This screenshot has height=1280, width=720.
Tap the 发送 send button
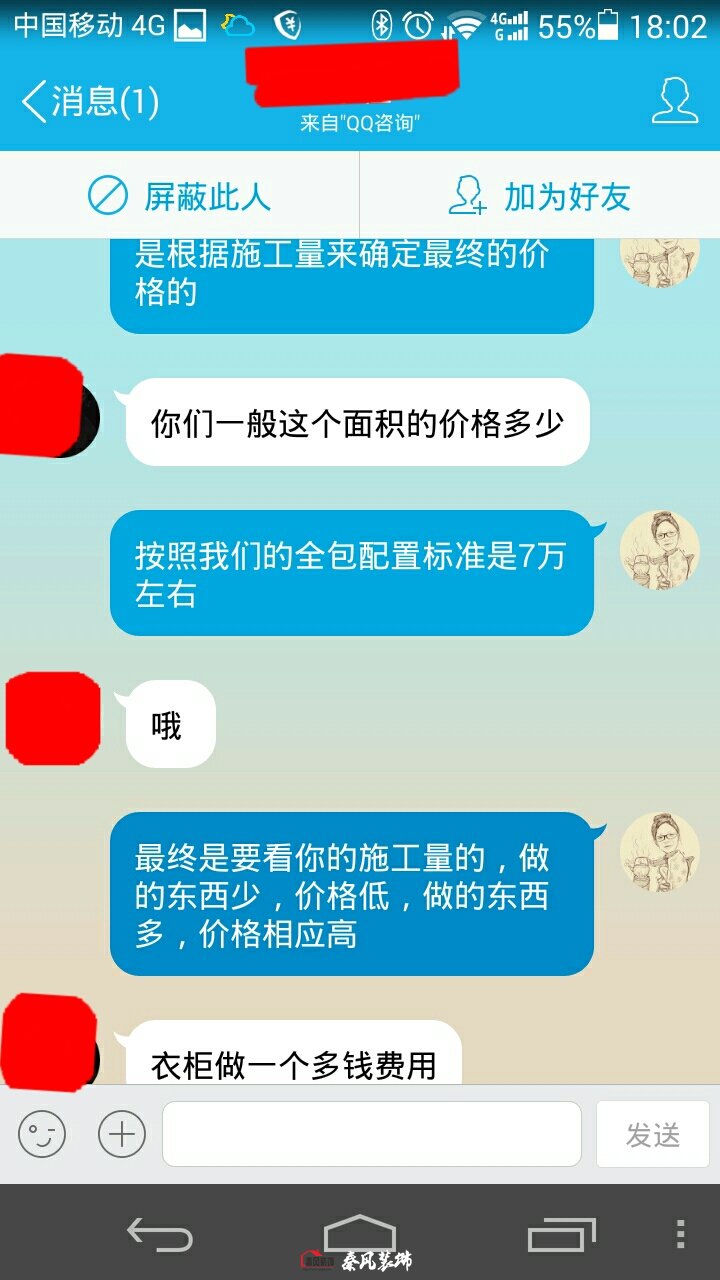tap(653, 1134)
